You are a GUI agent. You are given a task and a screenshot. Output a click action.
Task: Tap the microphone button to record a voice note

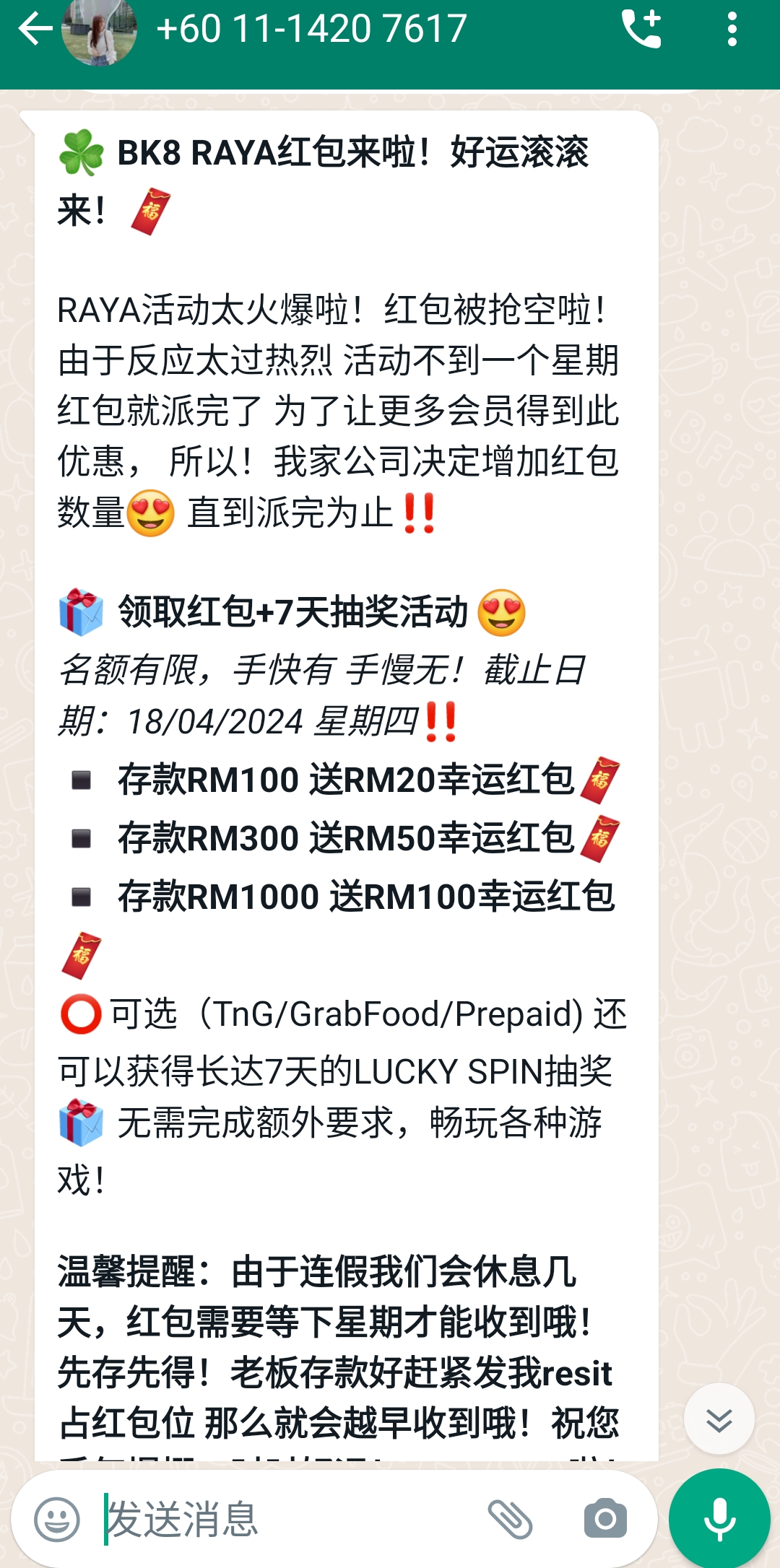point(719,1516)
